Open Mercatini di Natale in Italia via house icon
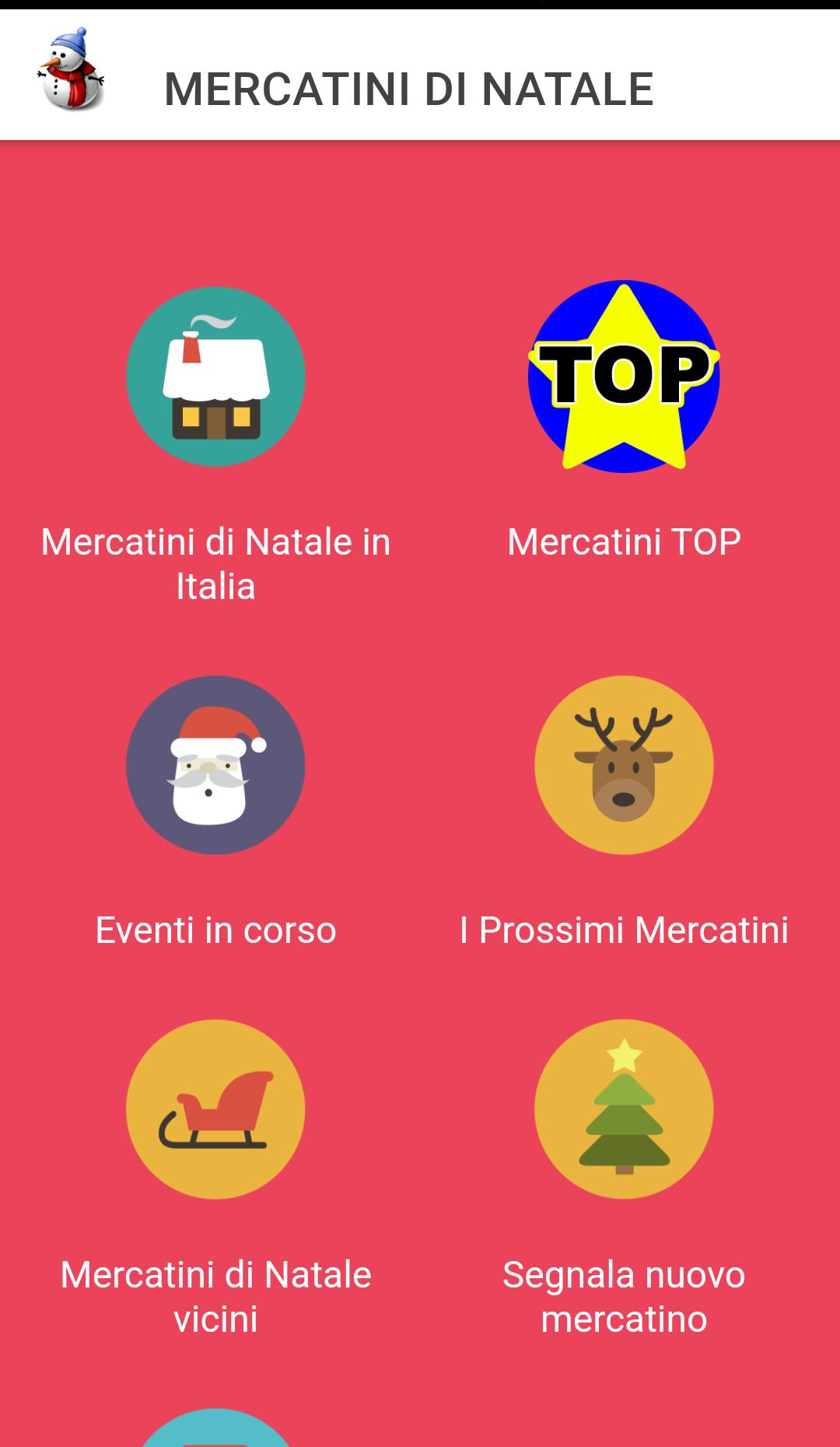The image size is (840, 1447). (x=215, y=377)
